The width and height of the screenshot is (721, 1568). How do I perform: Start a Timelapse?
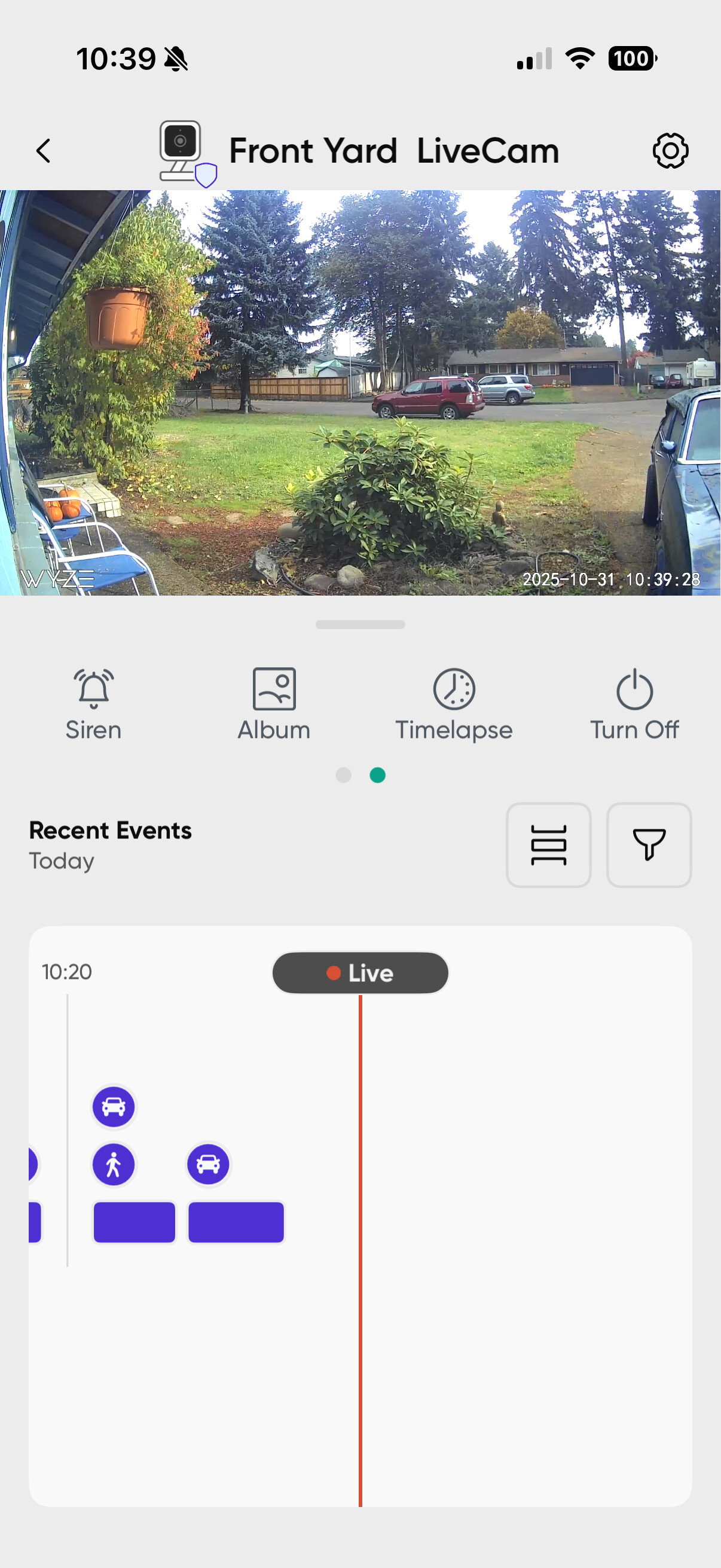coord(454,704)
